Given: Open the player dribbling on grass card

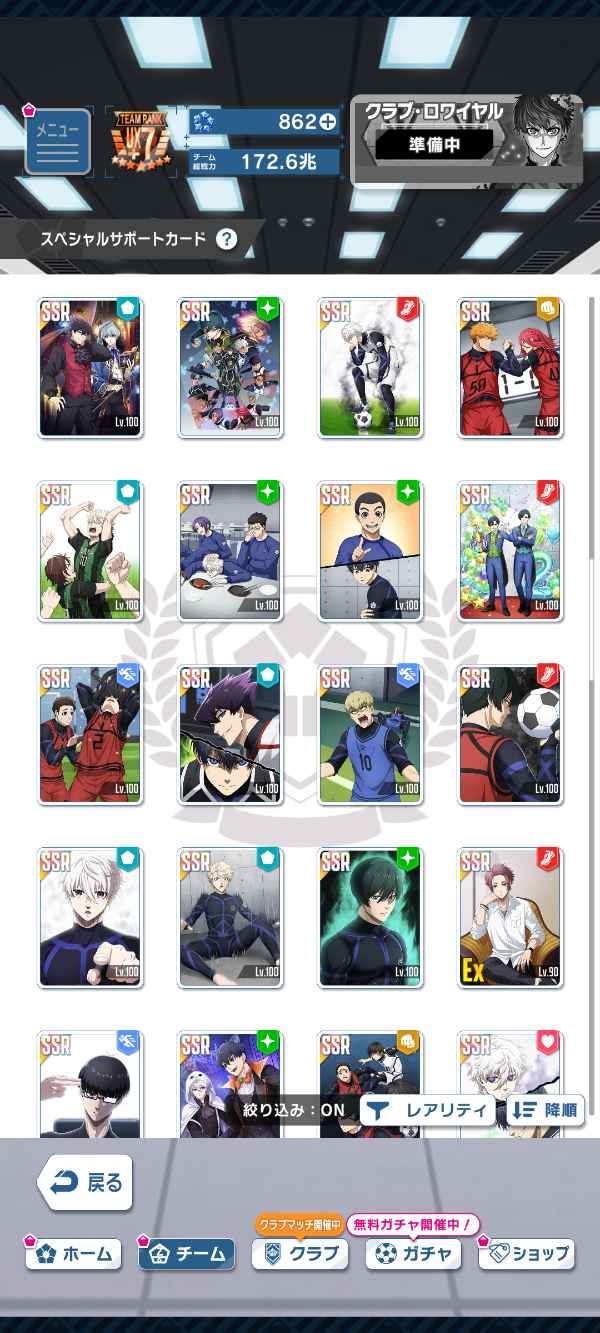Looking at the screenshot, I should pyautogui.click(x=370, y=367).
